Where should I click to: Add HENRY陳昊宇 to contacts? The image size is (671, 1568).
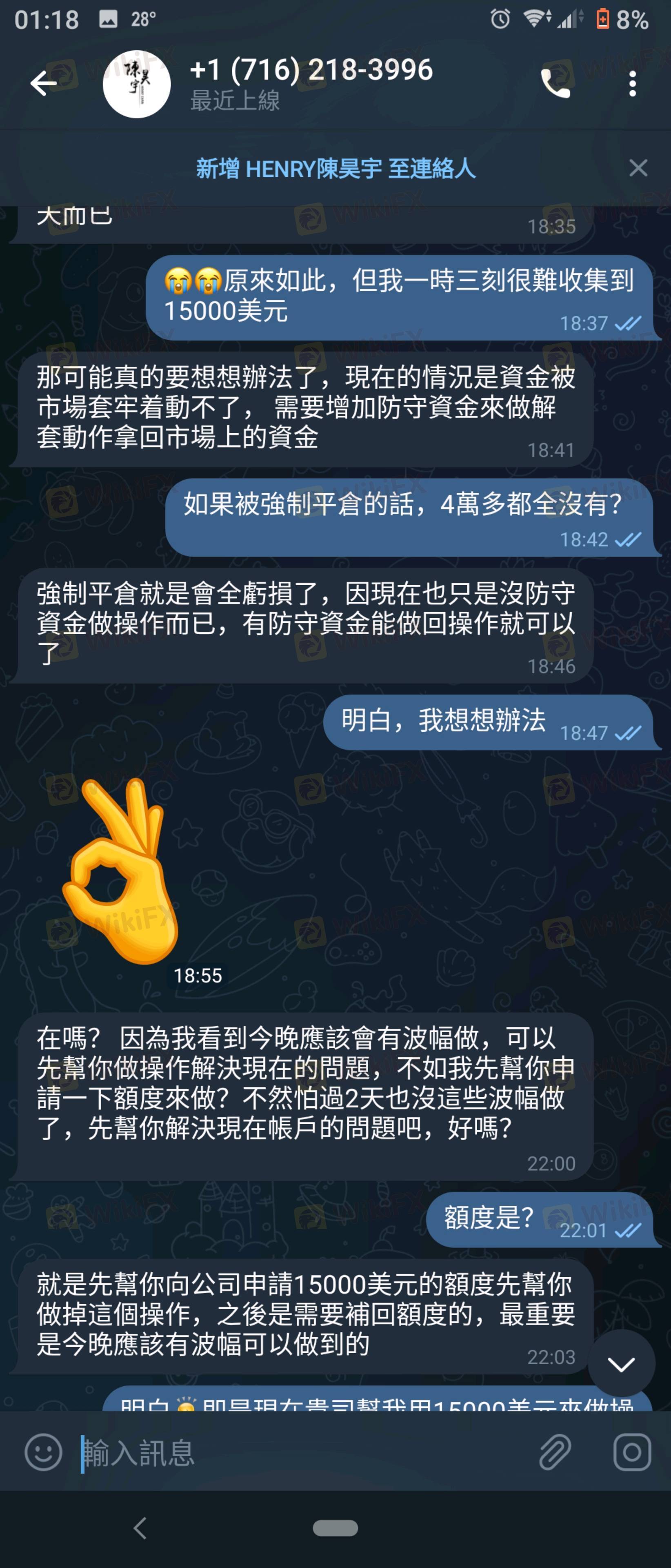point(335,169)
